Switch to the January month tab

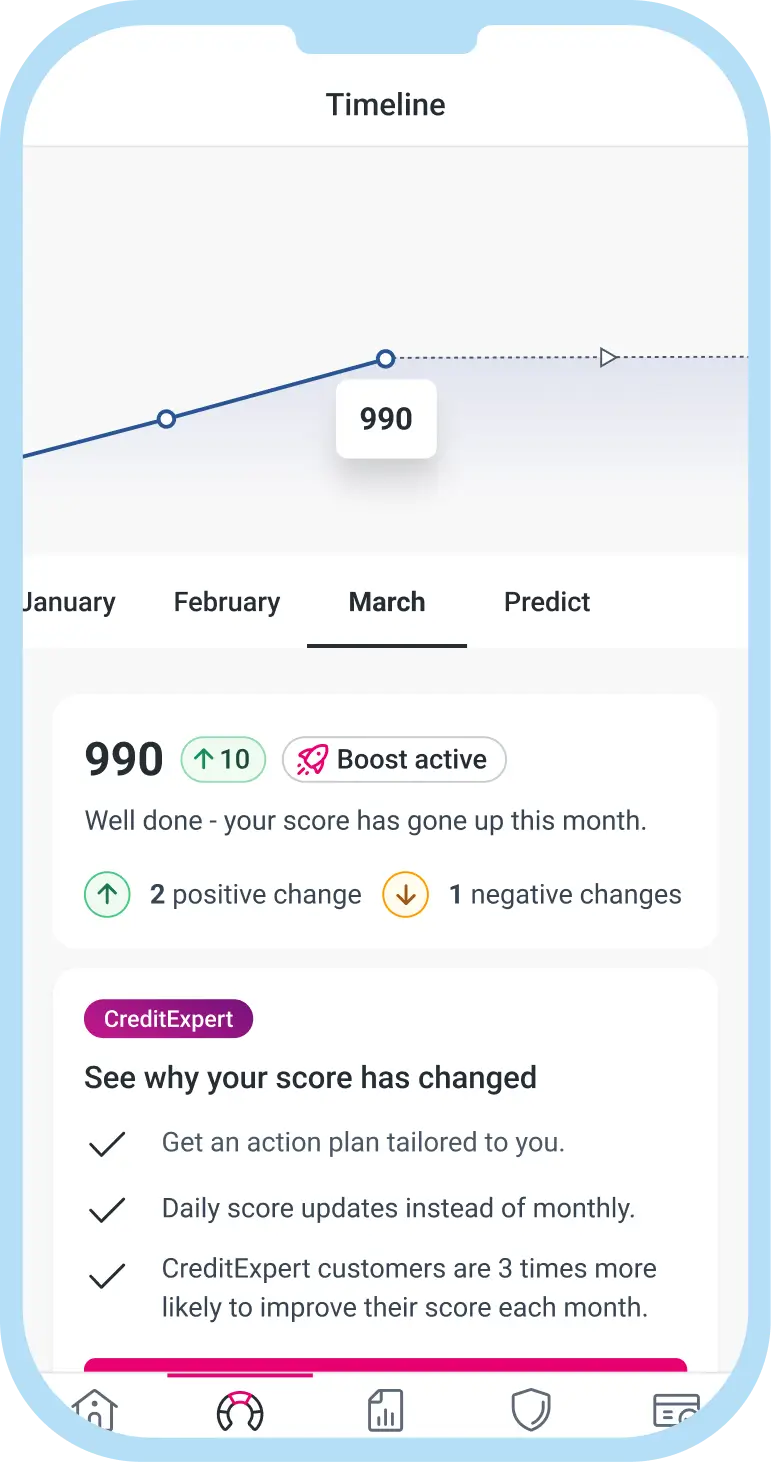(x=69, y=602)
